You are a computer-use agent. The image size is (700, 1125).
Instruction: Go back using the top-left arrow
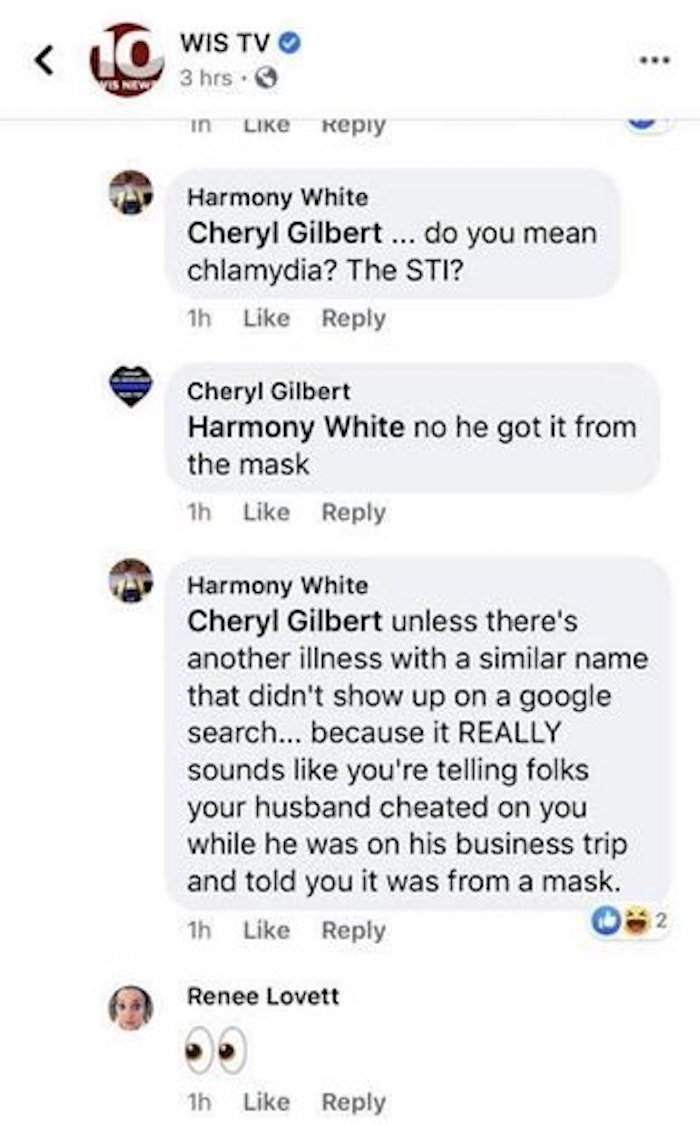tap(44, 60)
